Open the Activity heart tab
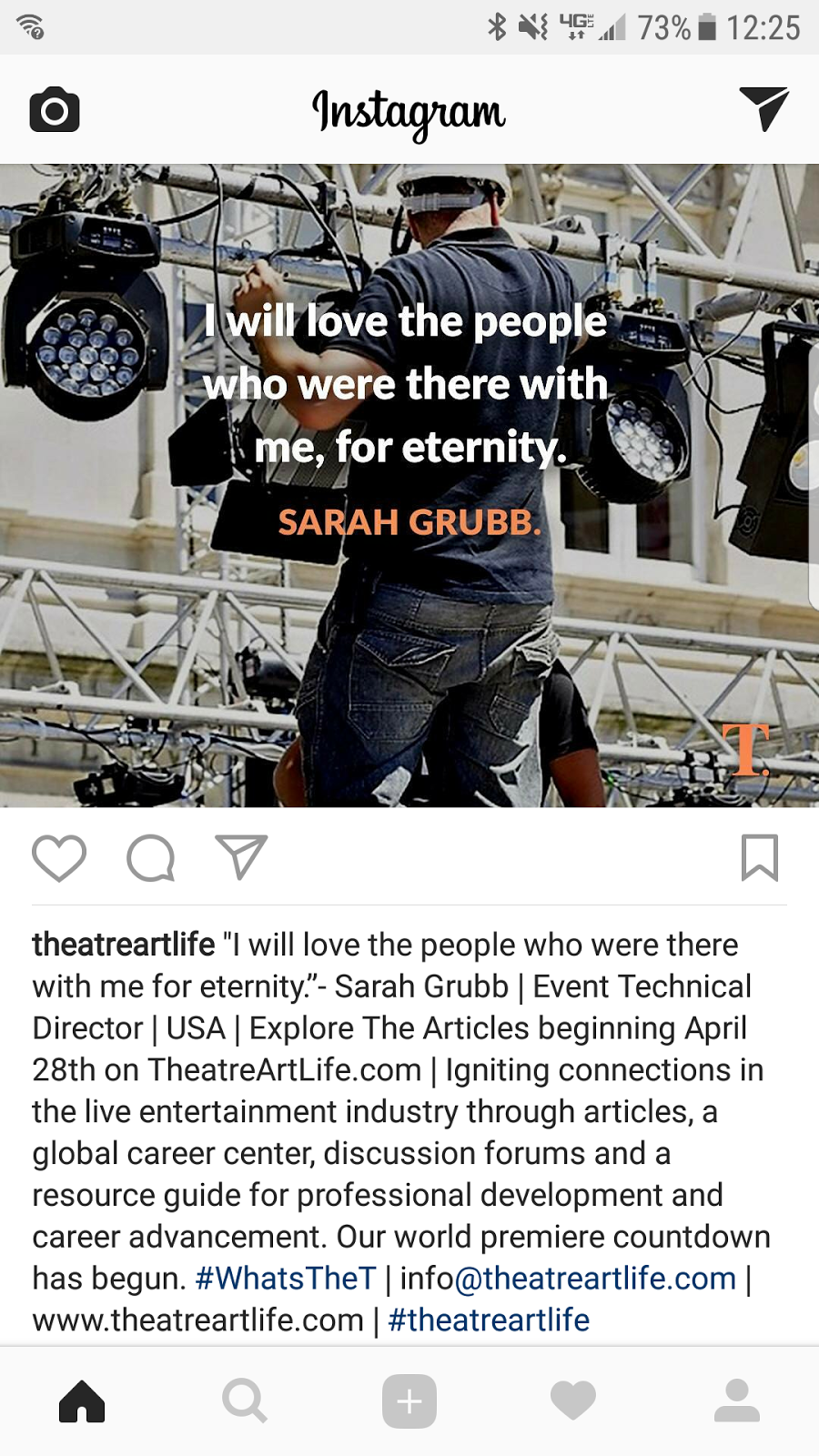This screenshot has width=819, height=1456. (573, 1401)
